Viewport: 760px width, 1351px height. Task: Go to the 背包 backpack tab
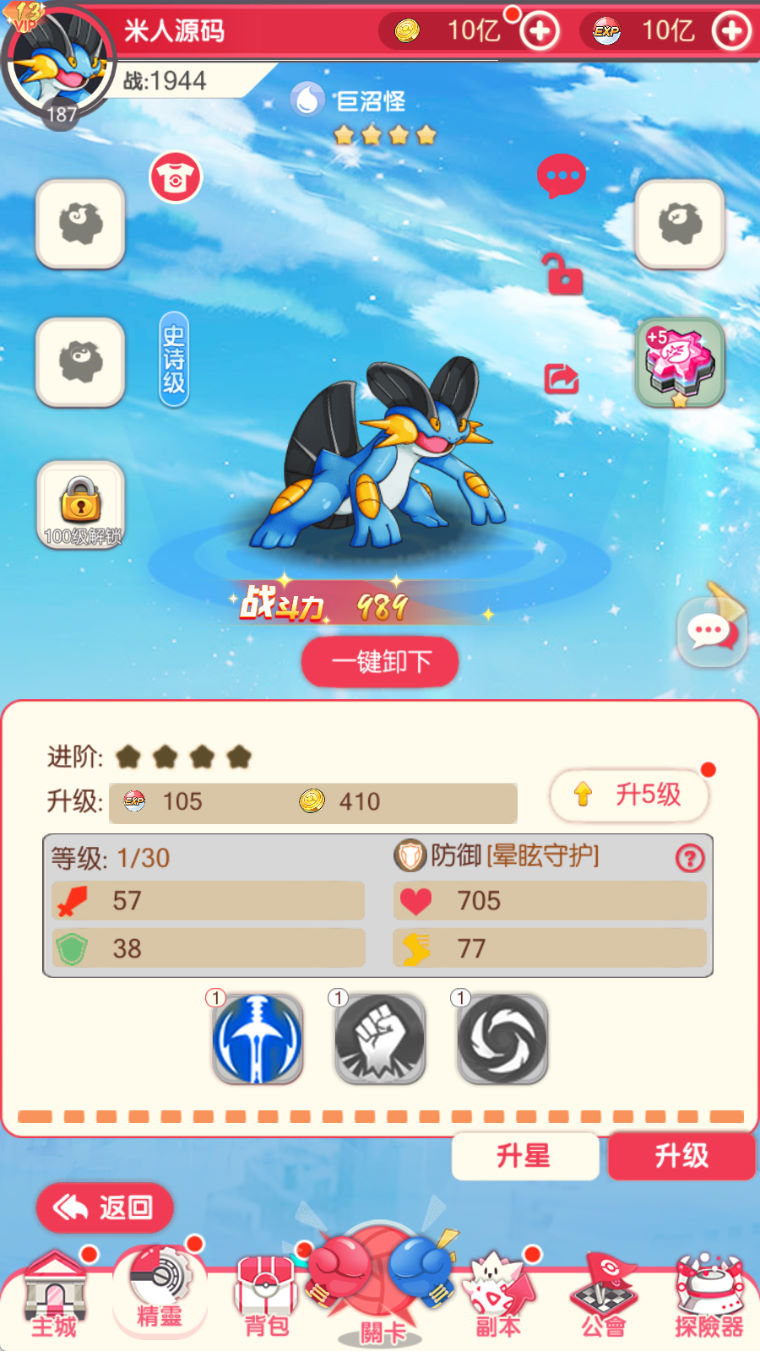tap(266, 1296)
